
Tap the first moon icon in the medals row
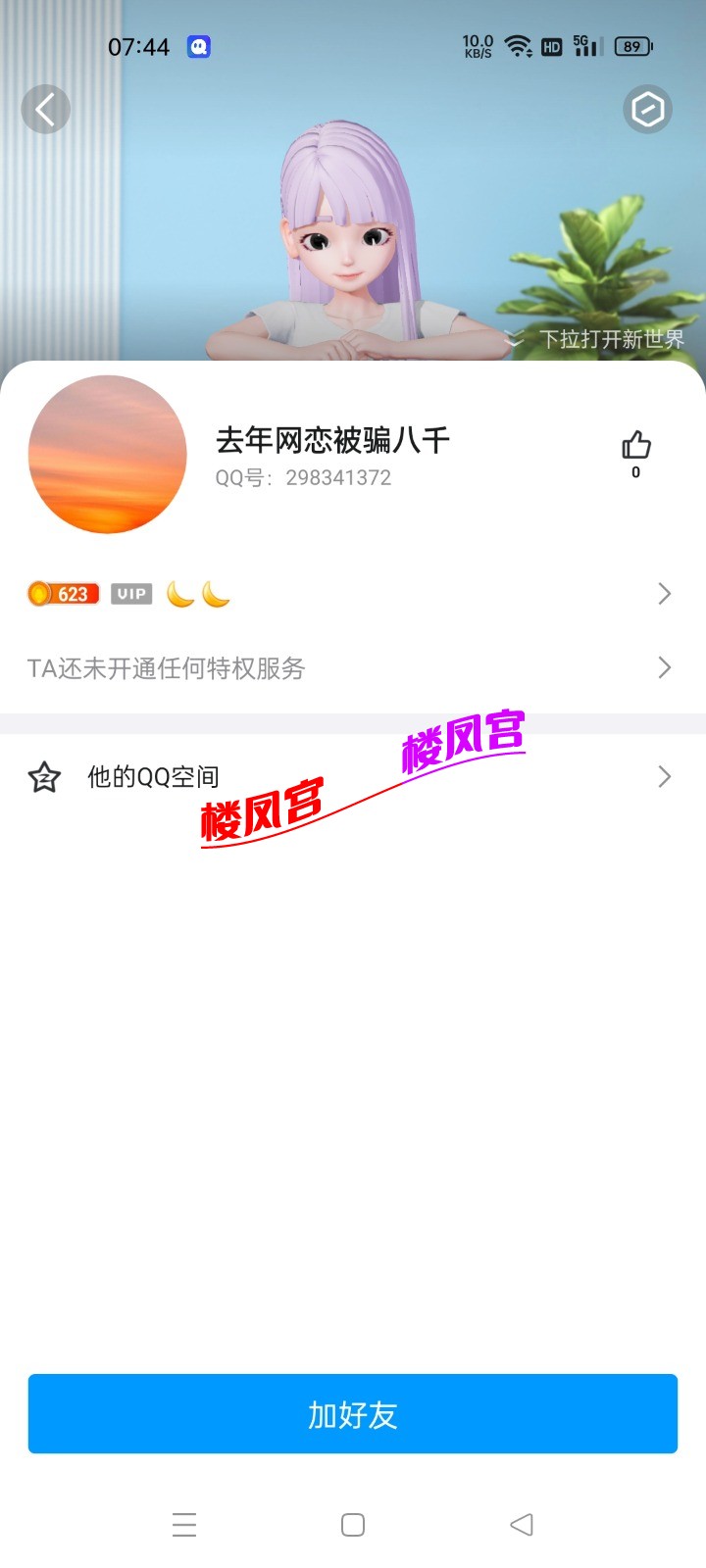click(182, 593)
